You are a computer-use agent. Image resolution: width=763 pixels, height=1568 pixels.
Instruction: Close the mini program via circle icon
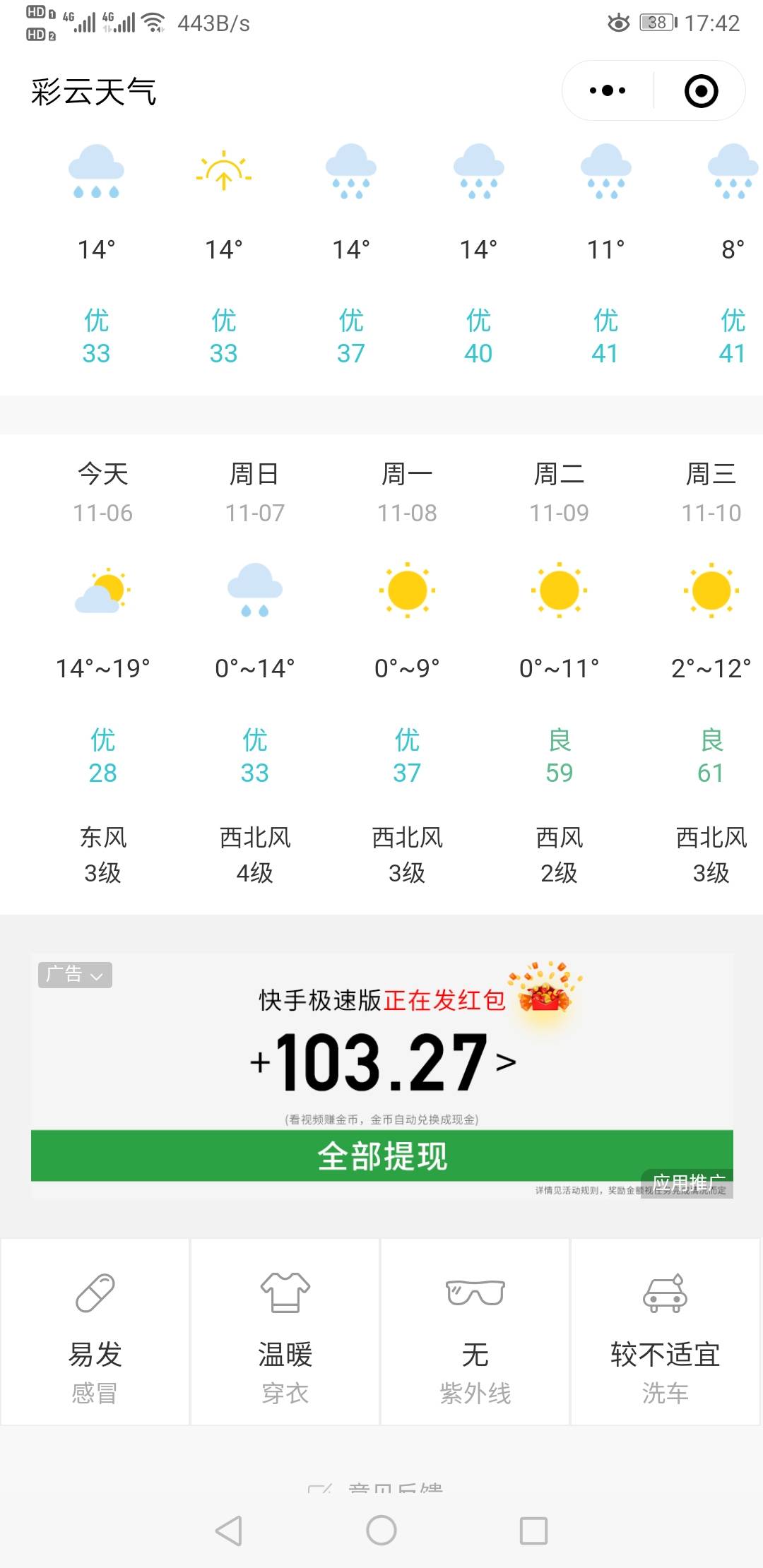[701, 91]
